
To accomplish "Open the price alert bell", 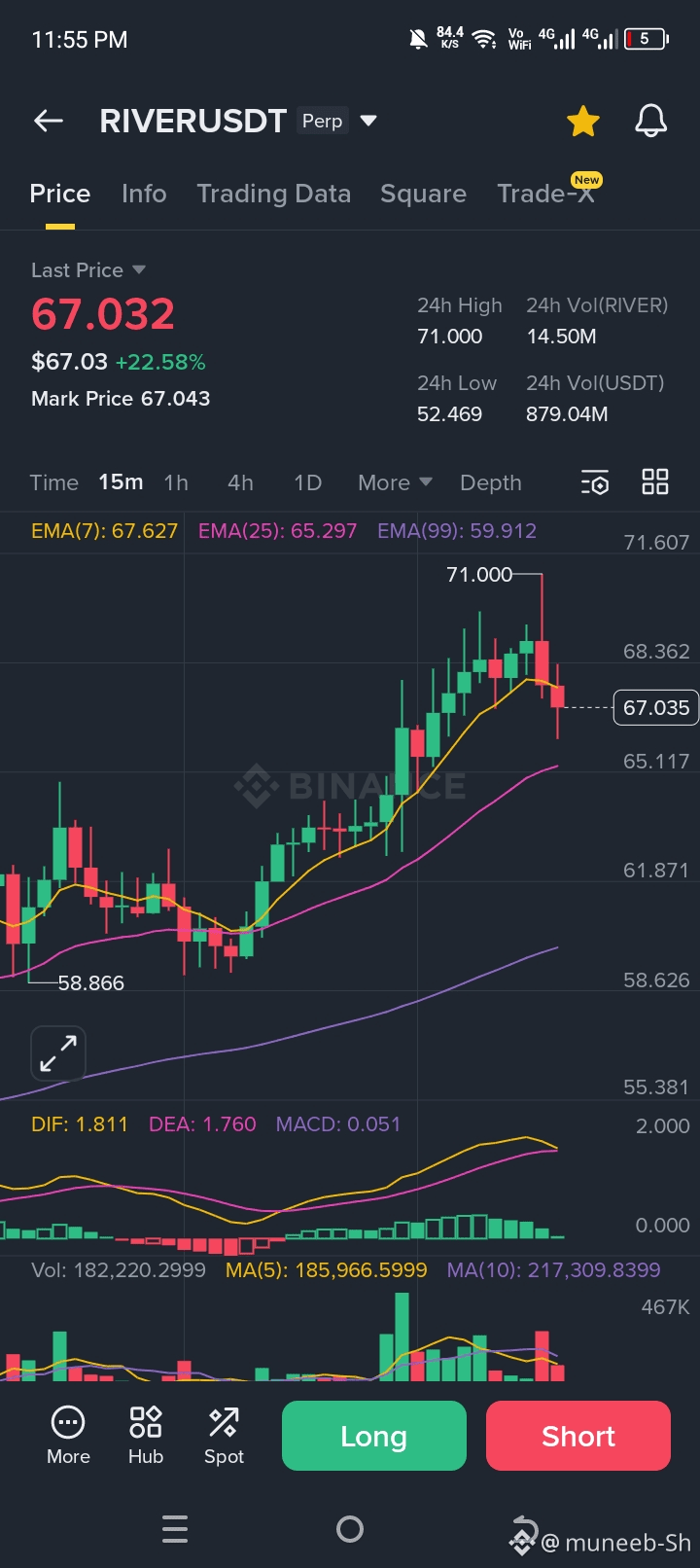I will (650, 122).
